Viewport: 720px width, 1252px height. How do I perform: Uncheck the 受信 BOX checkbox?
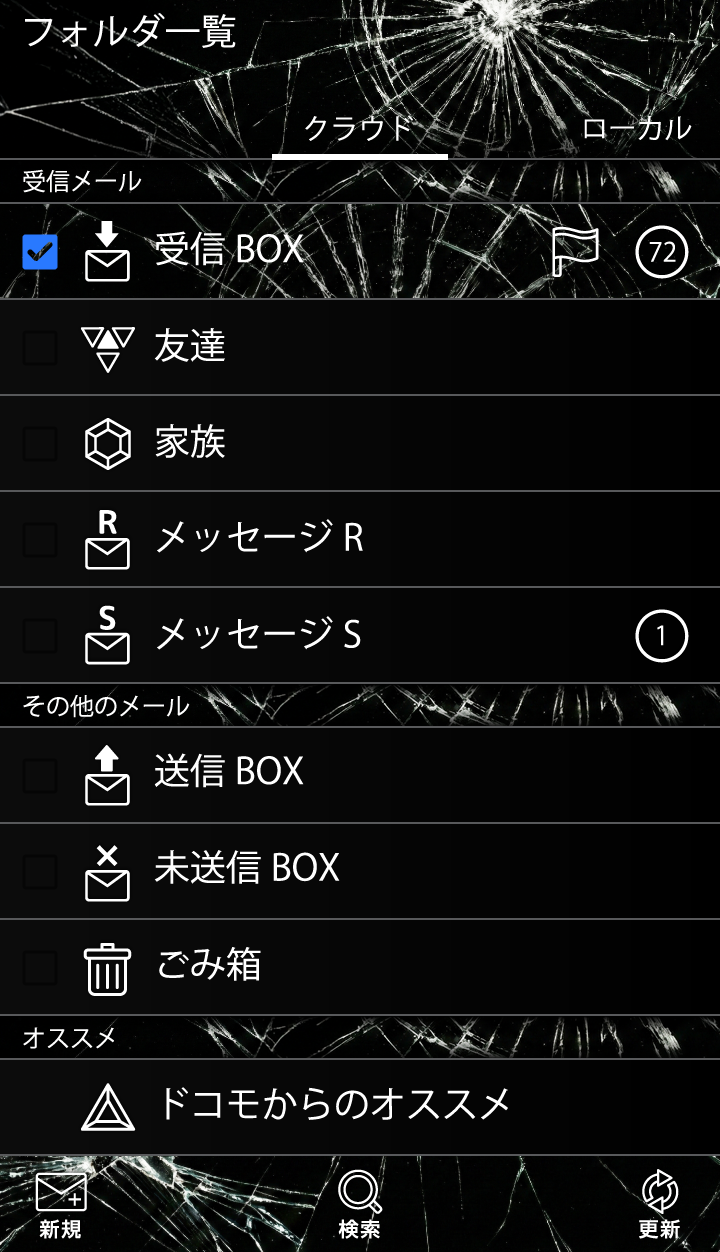tap(40, 252)
